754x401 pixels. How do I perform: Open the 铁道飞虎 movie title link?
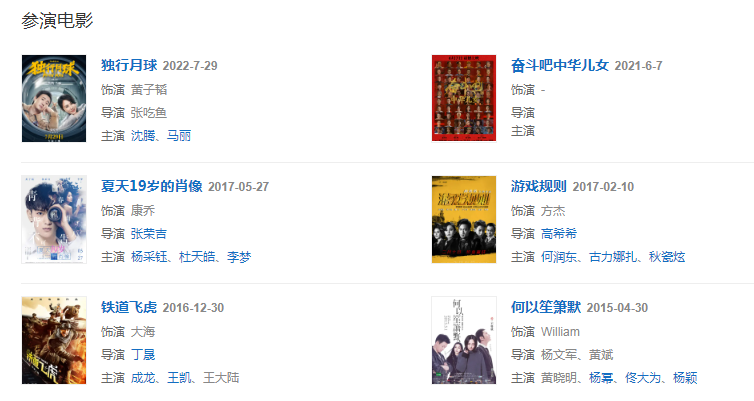pyautogui.click(x=129, y=307)
